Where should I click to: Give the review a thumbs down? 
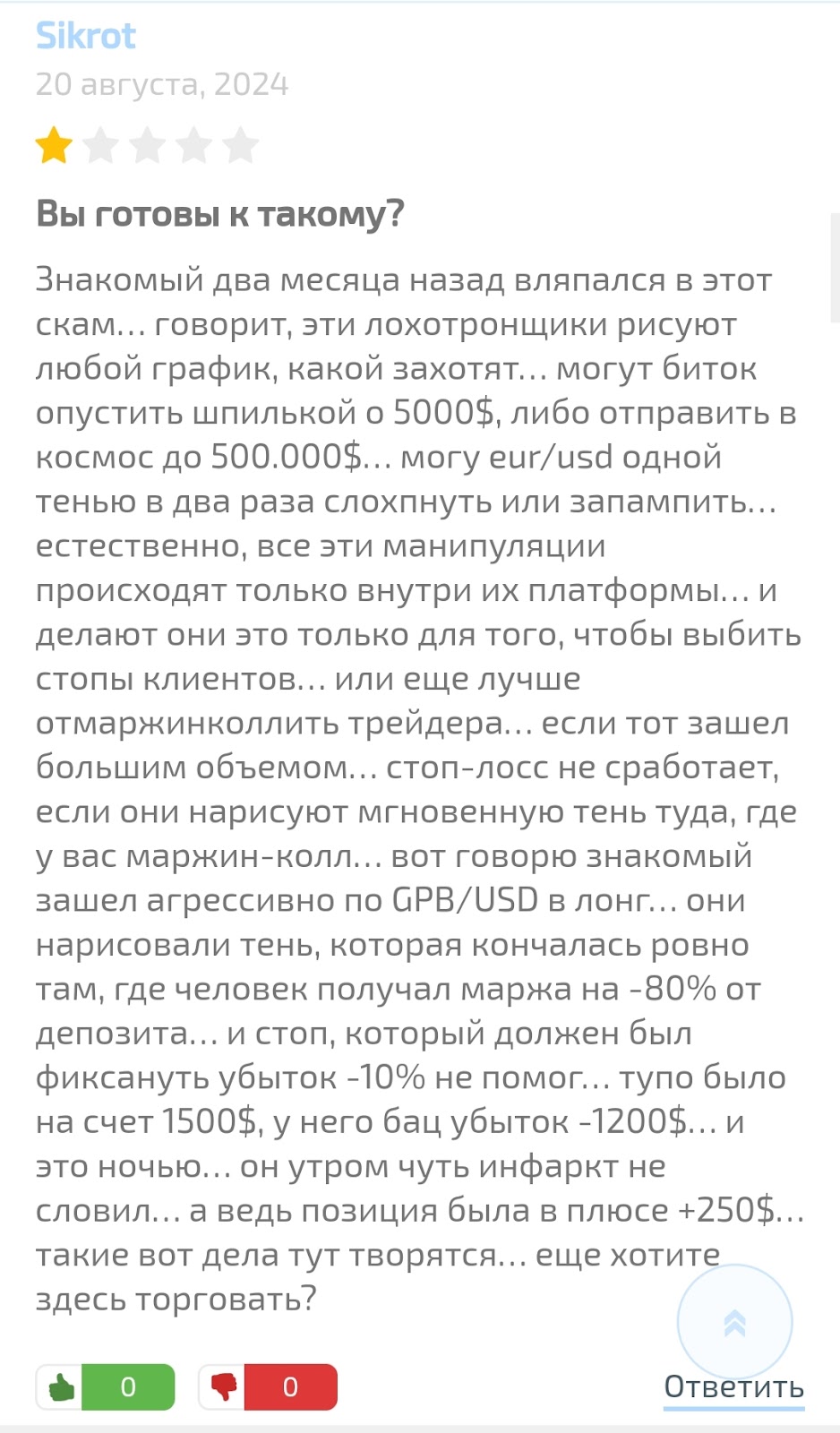[x=223, y=1387]
